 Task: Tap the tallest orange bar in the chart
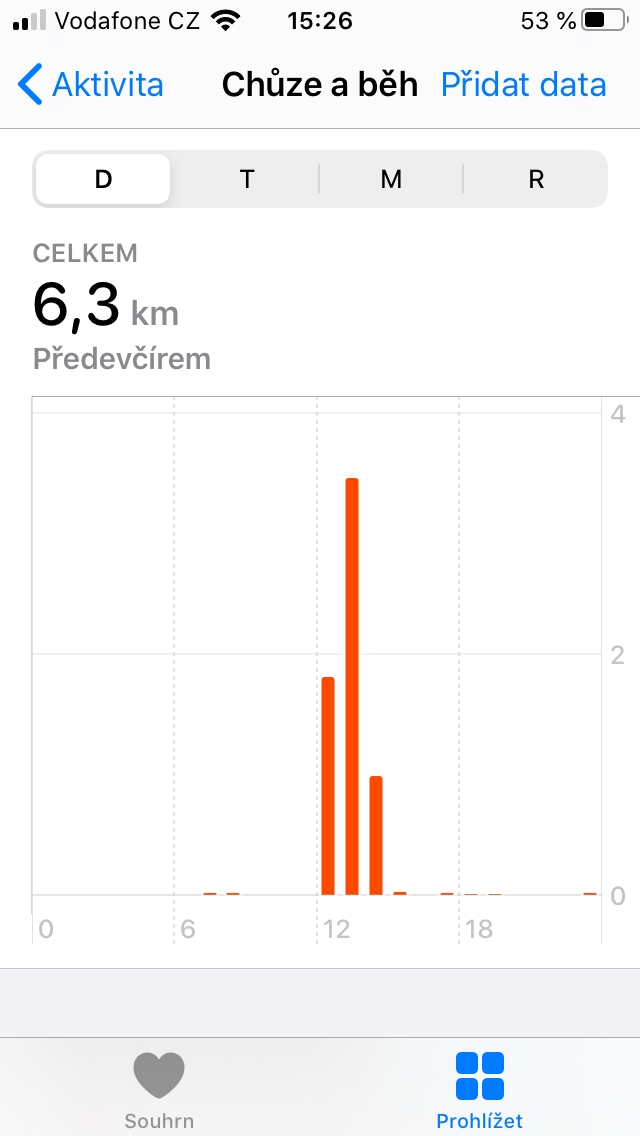(352, 686)
